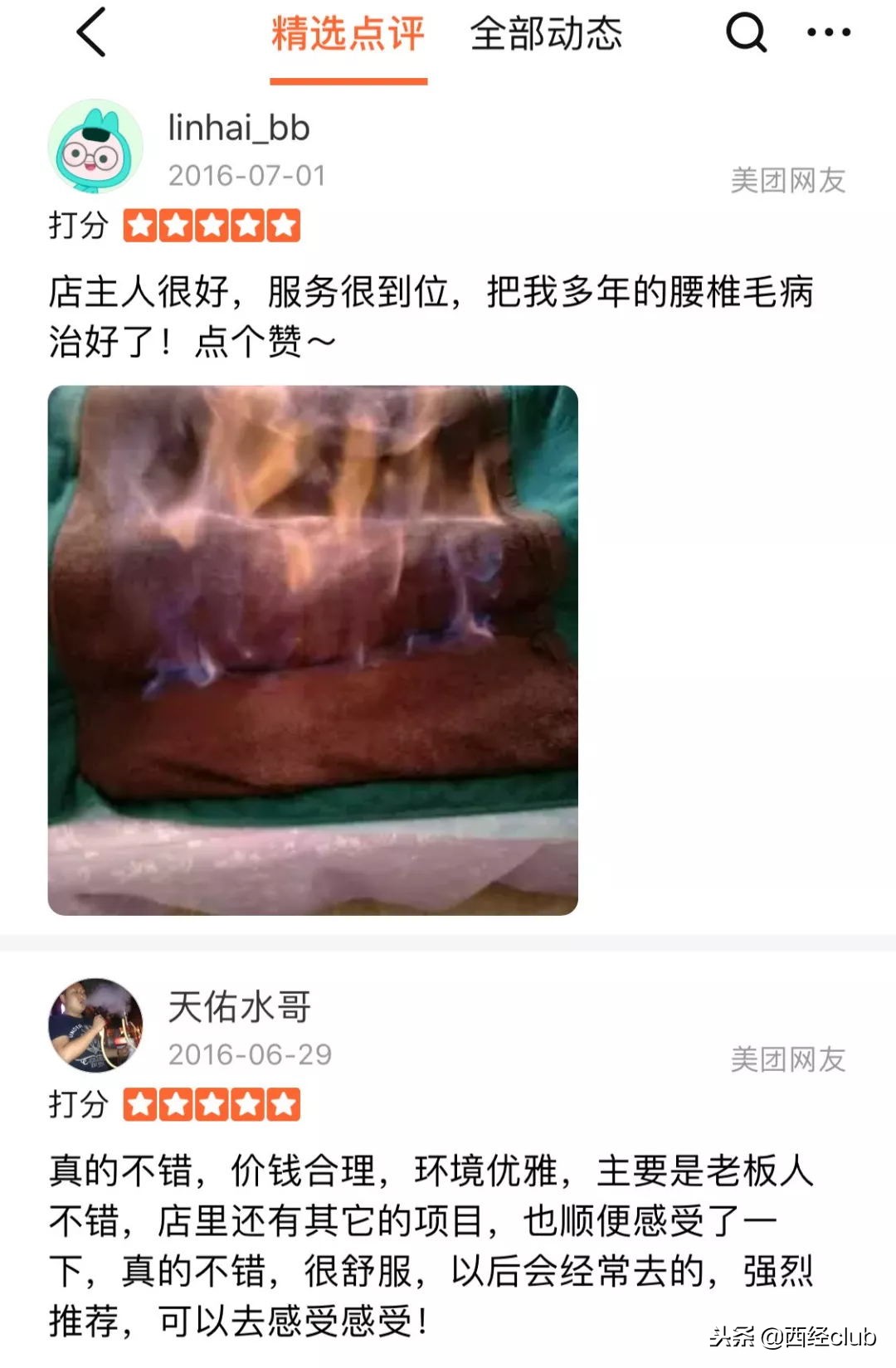Tap 天佑水哥's profile avatar
Image resolution: width=896 pixels, height=1368 pixels.
(x=97, y=1022)
